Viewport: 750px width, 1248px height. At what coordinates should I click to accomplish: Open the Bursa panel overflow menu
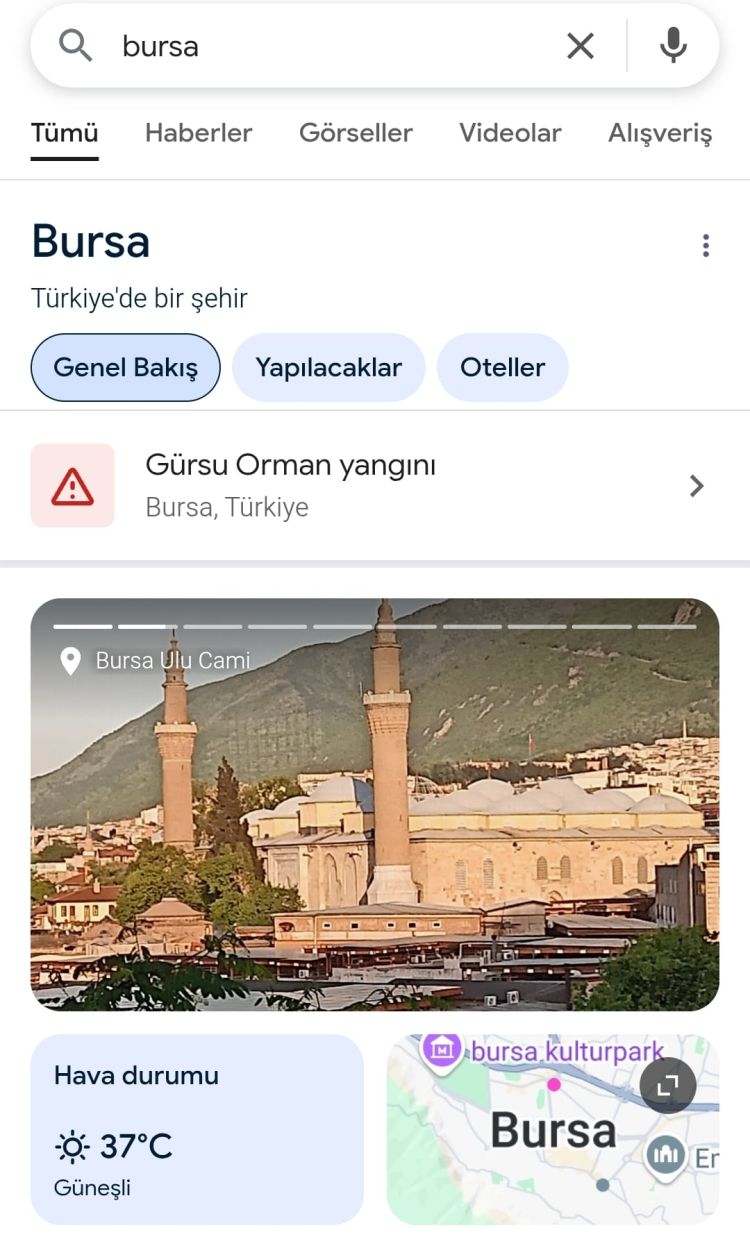click(x=706, y=245)
